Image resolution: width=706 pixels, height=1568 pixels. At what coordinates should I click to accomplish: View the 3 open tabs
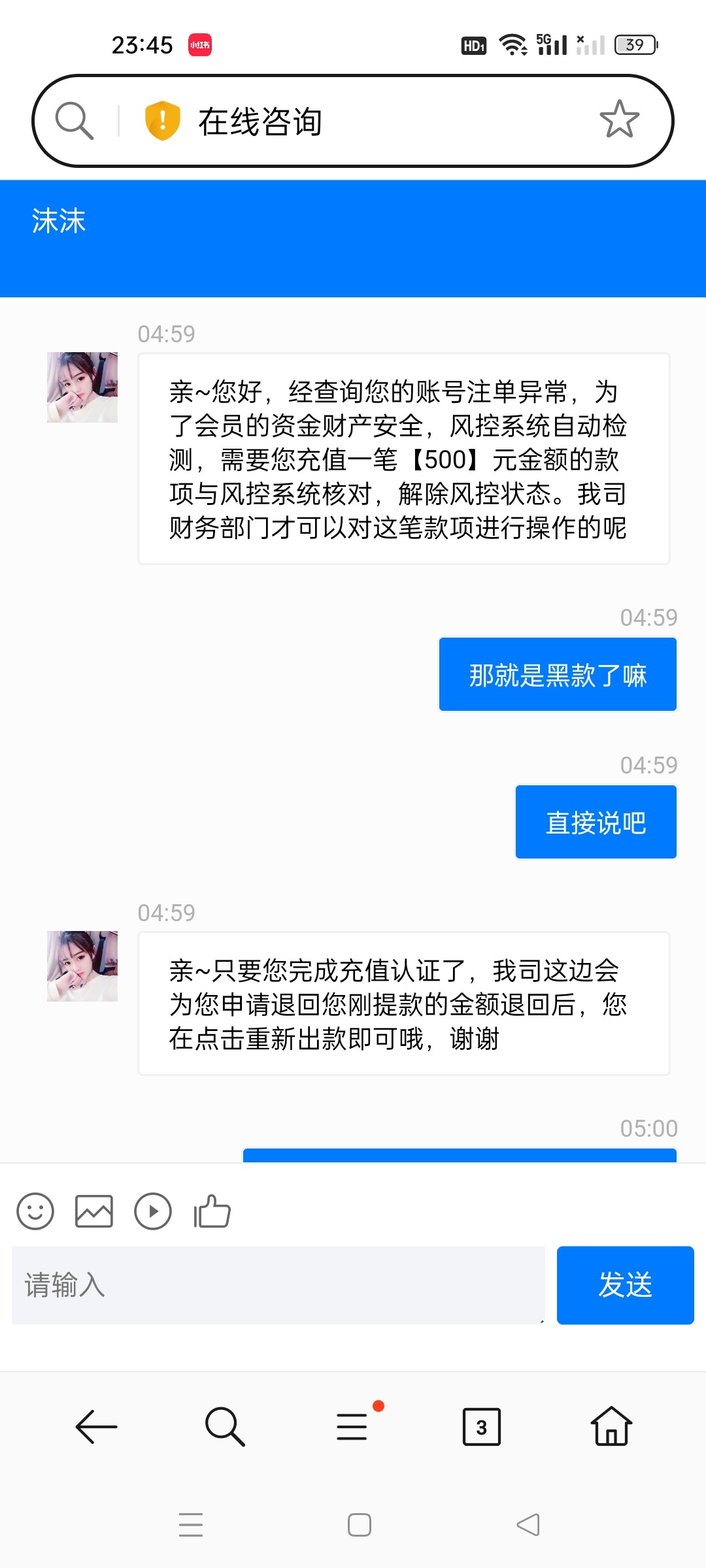(481, 1427)
